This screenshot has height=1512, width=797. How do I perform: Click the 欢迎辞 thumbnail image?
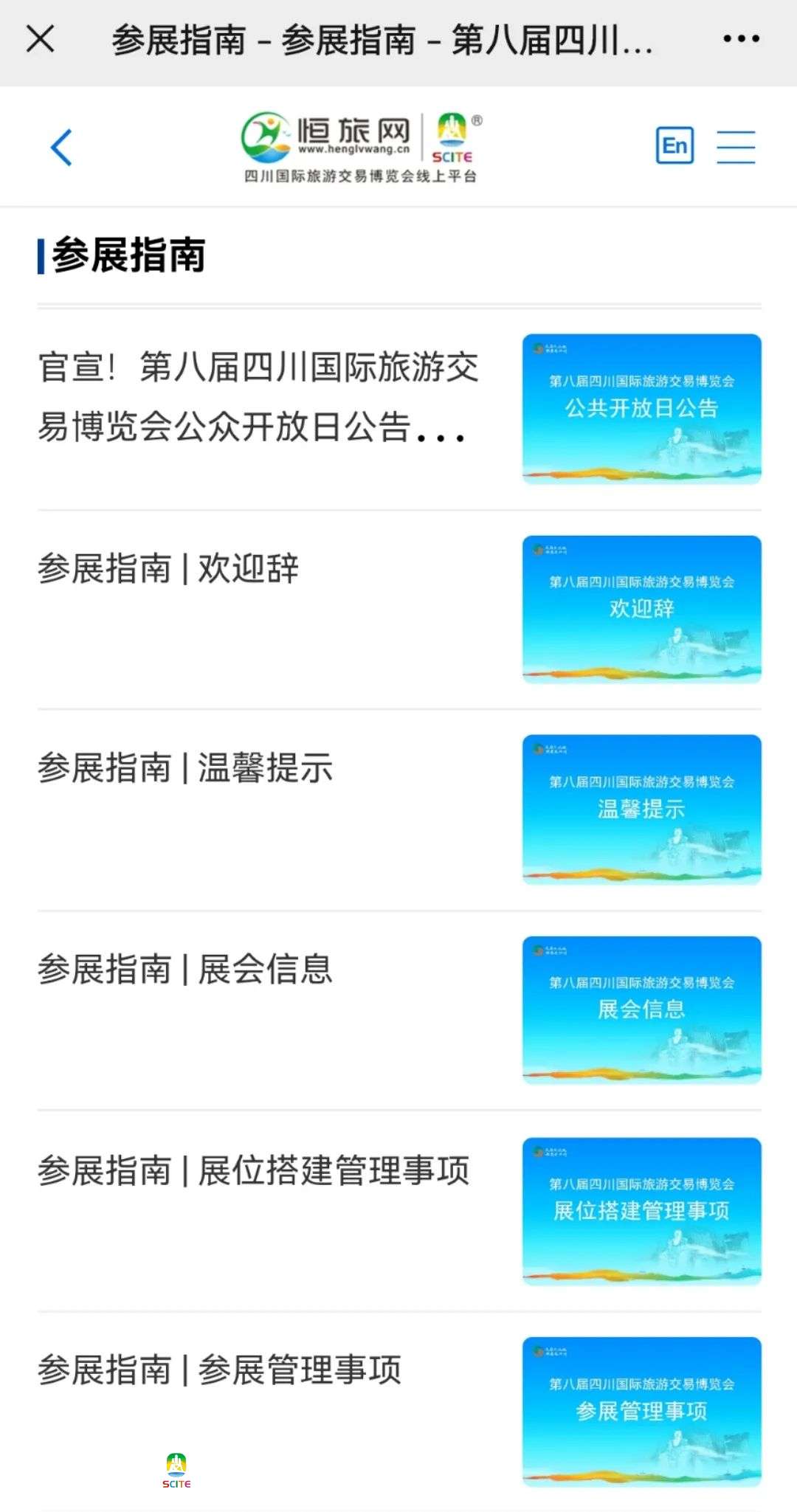(641, 609)
